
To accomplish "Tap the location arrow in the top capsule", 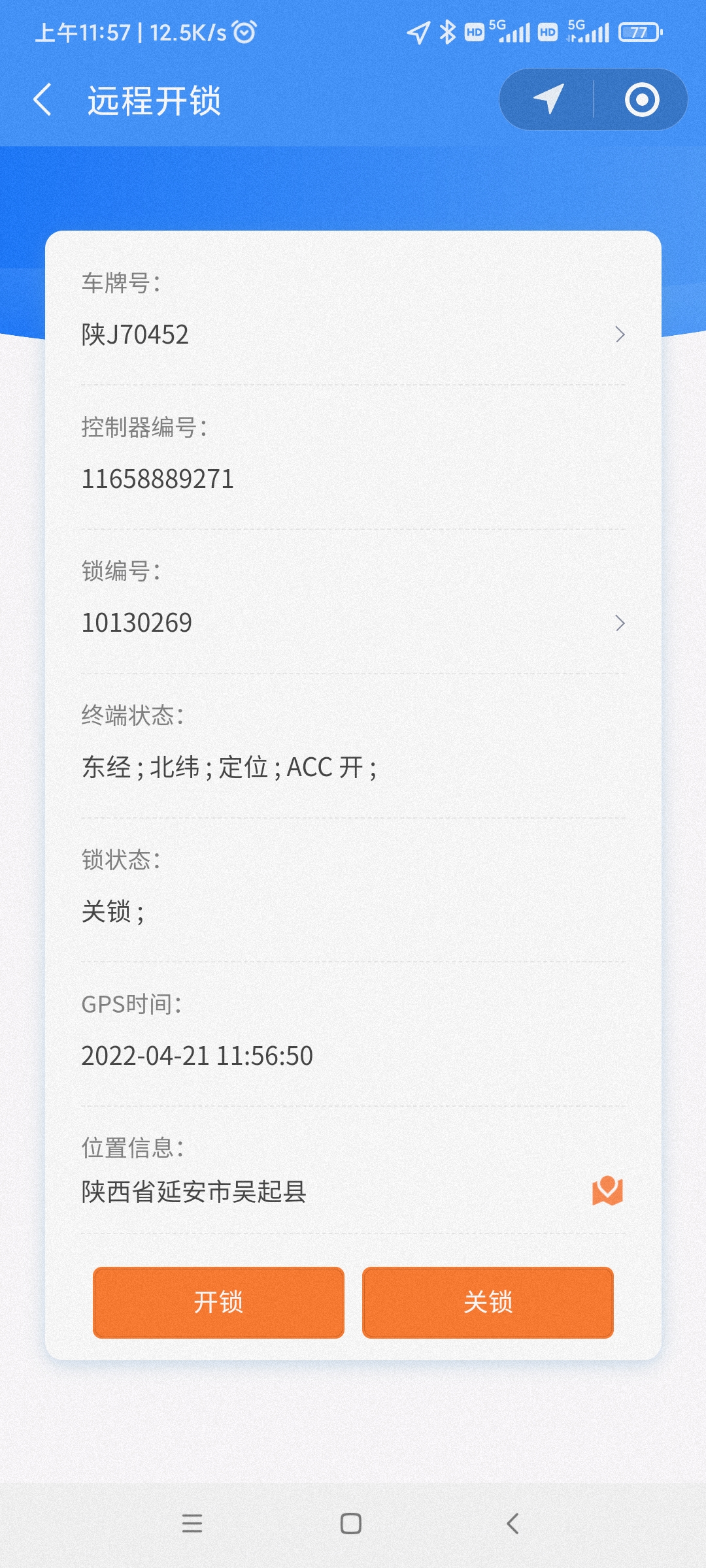I will [x=548, y=99].
